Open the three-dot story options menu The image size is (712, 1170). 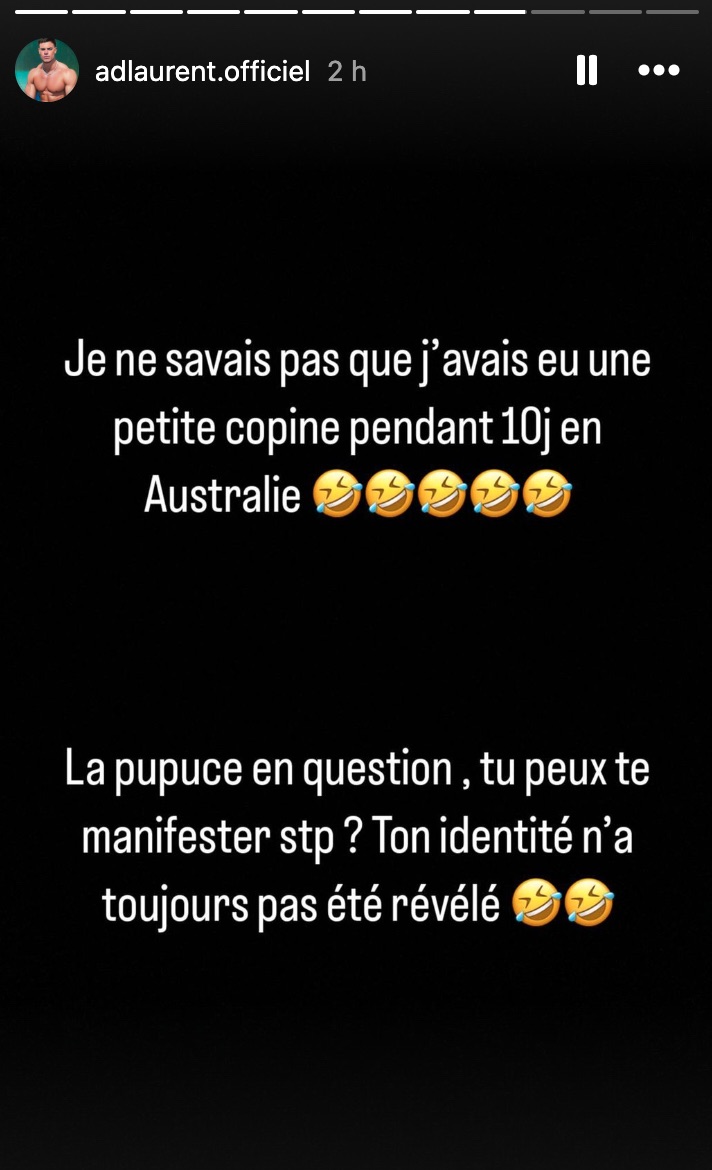[x=658, y=70]
